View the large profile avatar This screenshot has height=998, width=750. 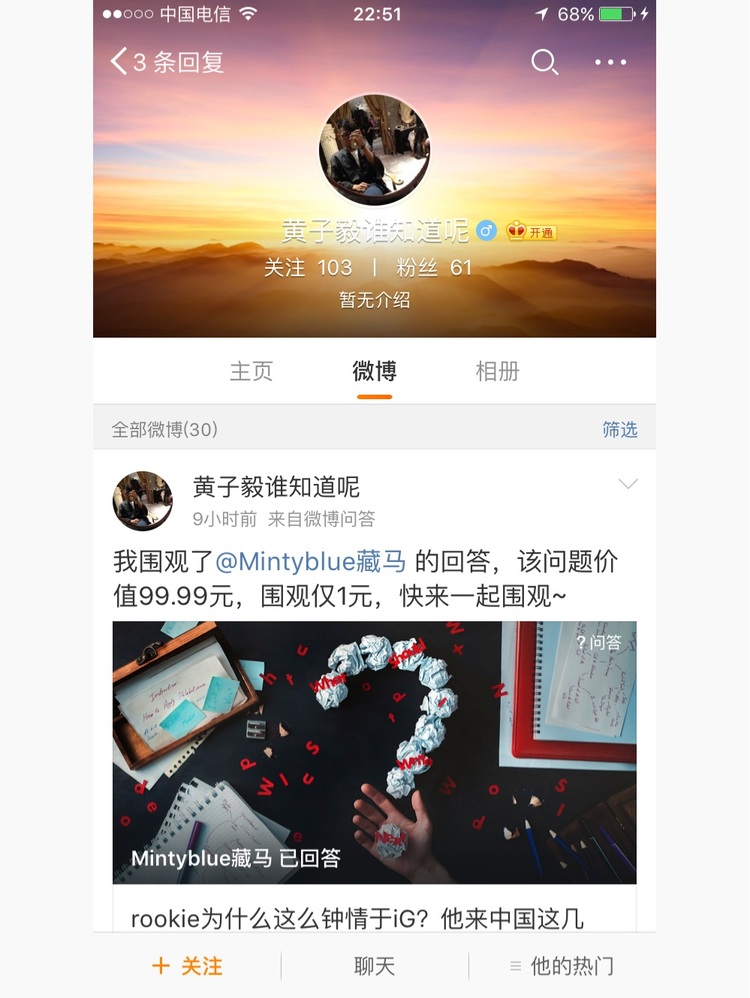pos(374,150)
